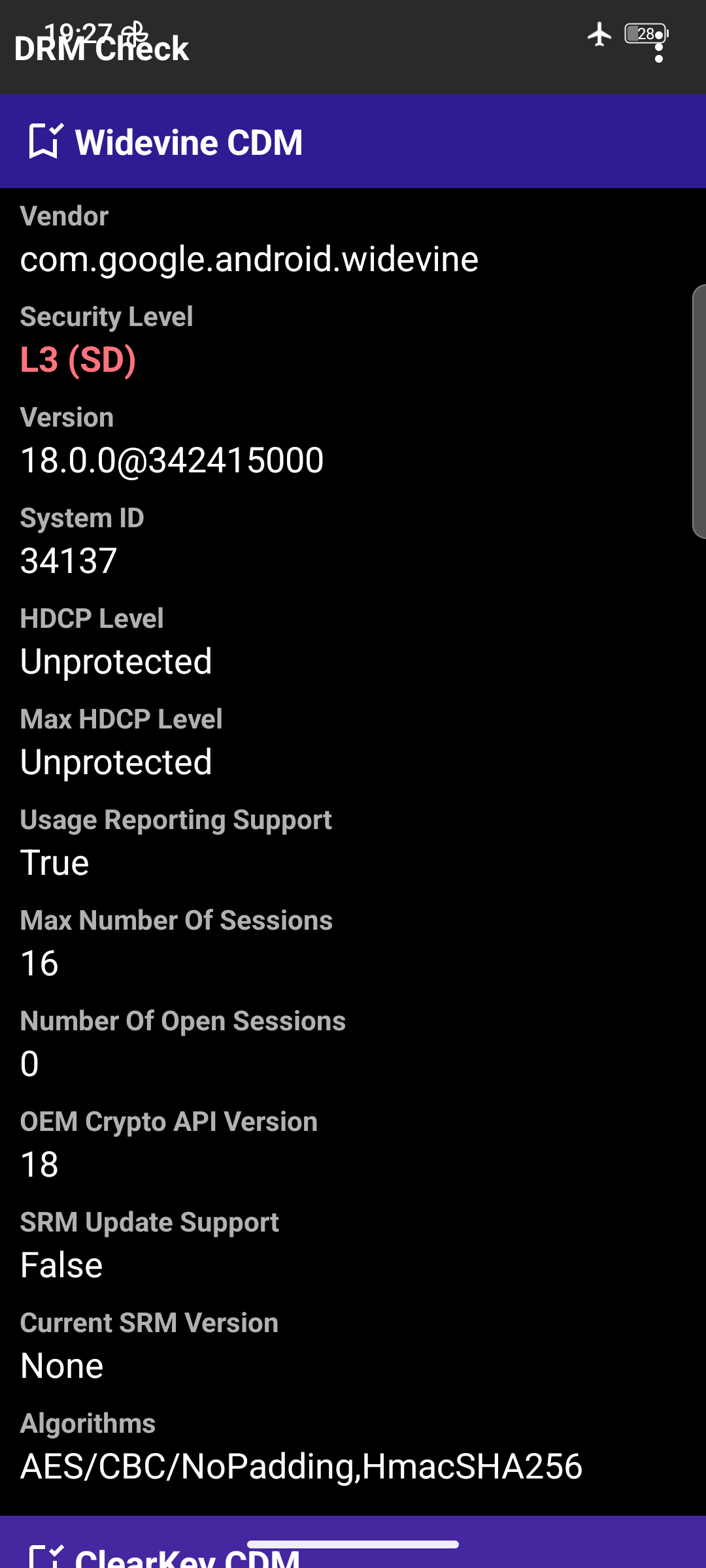Open the overflow menu in DRM Check
This screenshot has height=1568, width=706.
click(x=658, y=48)
